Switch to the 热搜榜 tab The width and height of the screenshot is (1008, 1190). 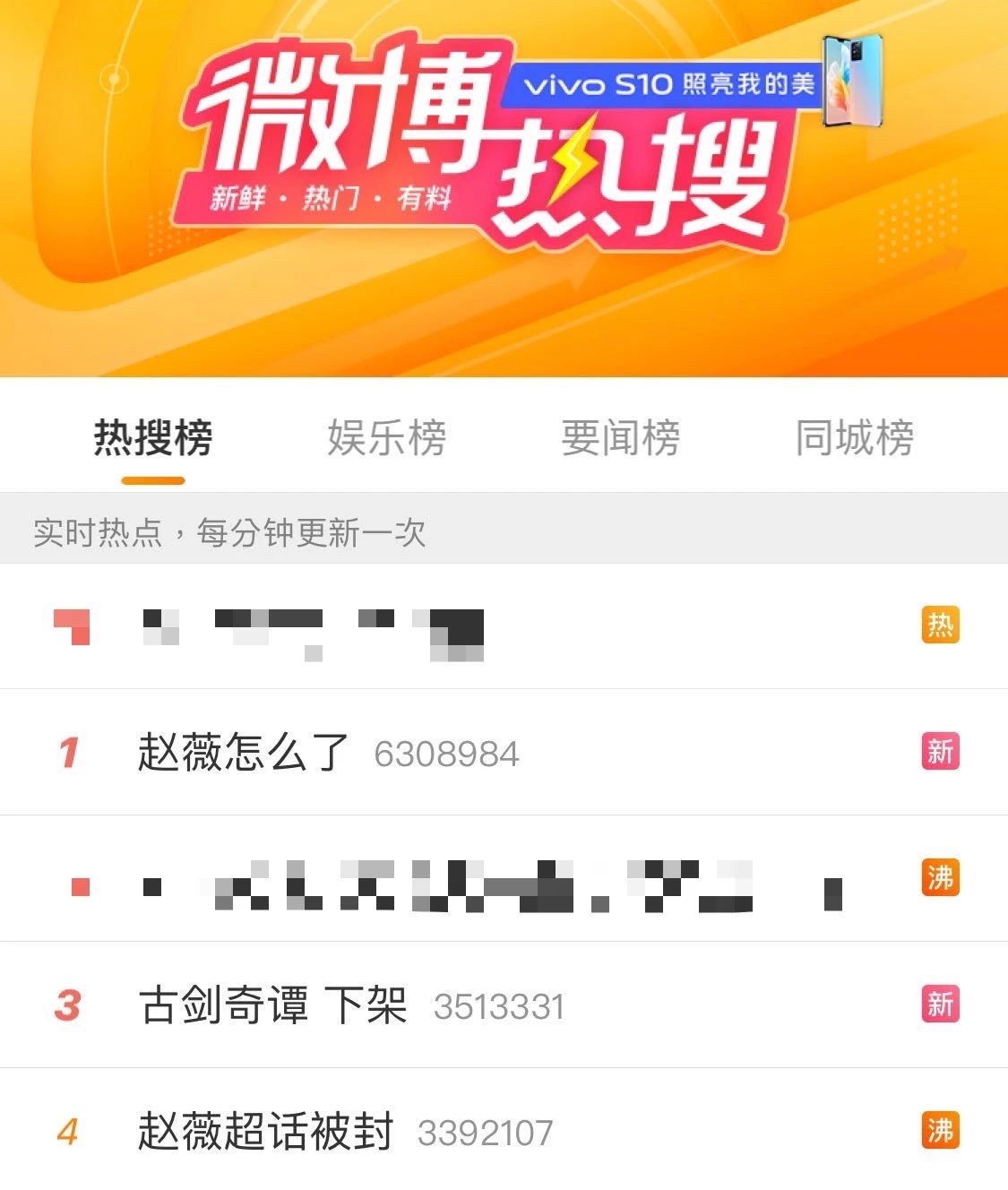point(153,438)
